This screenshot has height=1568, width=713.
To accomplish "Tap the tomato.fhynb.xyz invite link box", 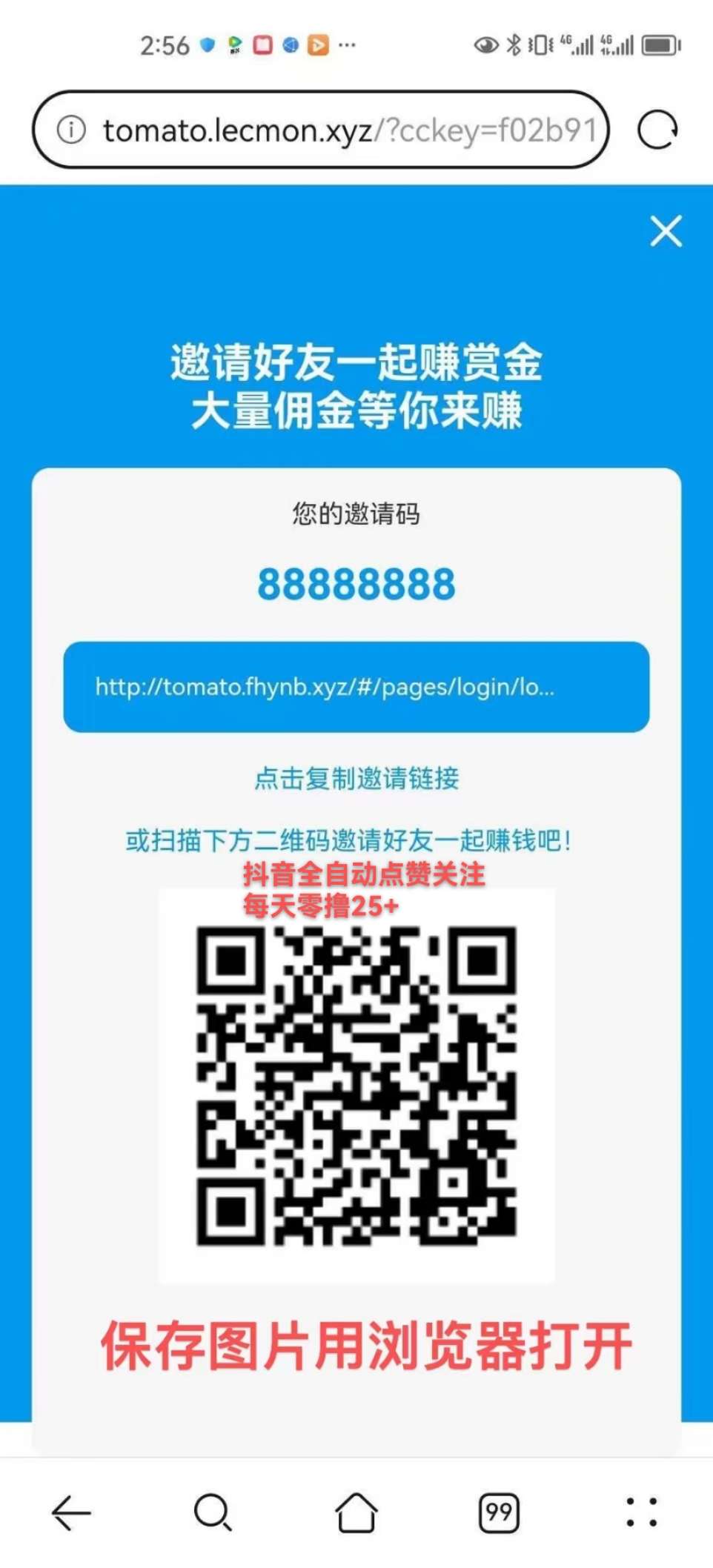I will coord(356,687).
